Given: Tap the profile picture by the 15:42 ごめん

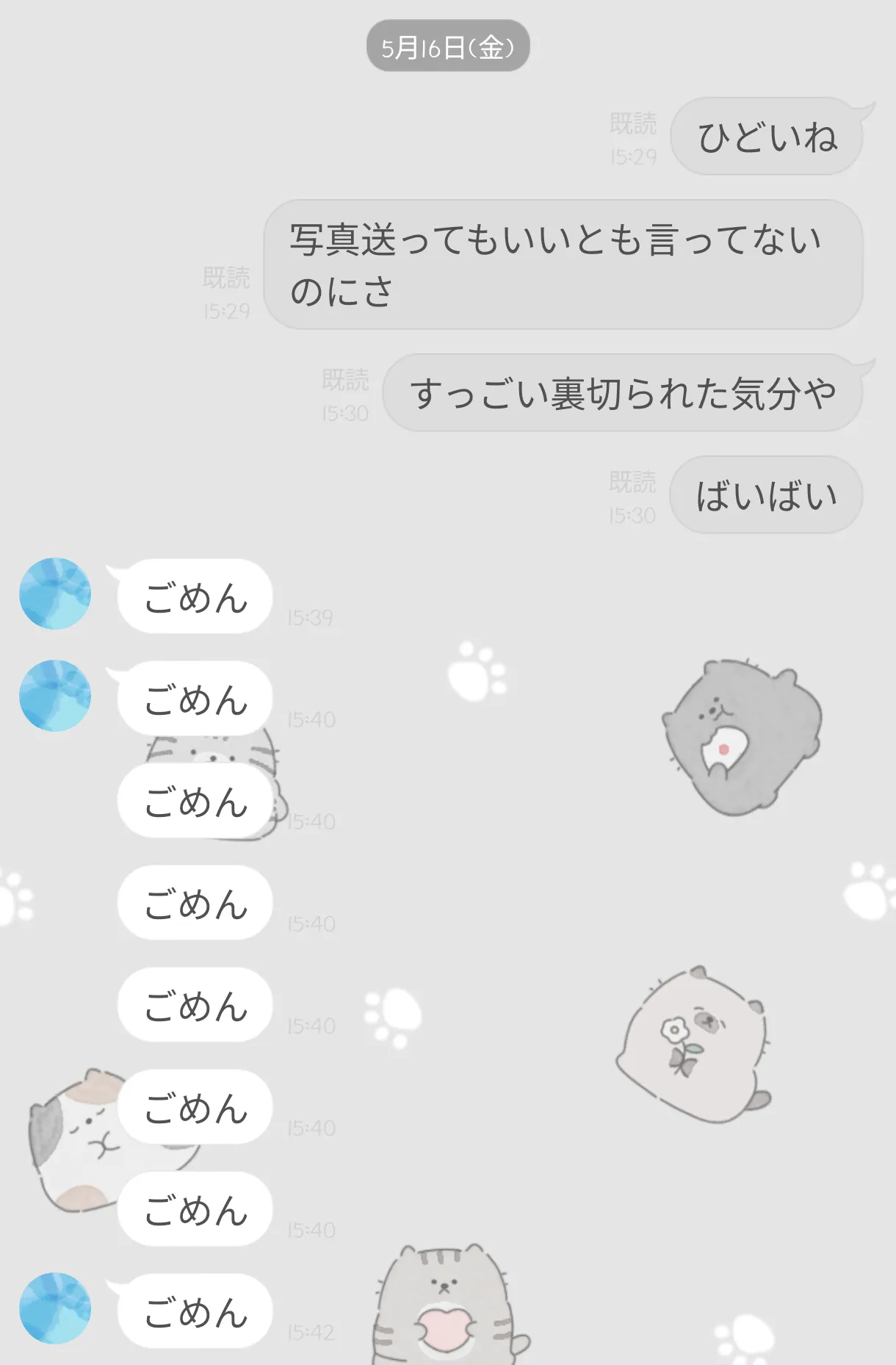Looking at the screenshot, I should (55, 1308).
